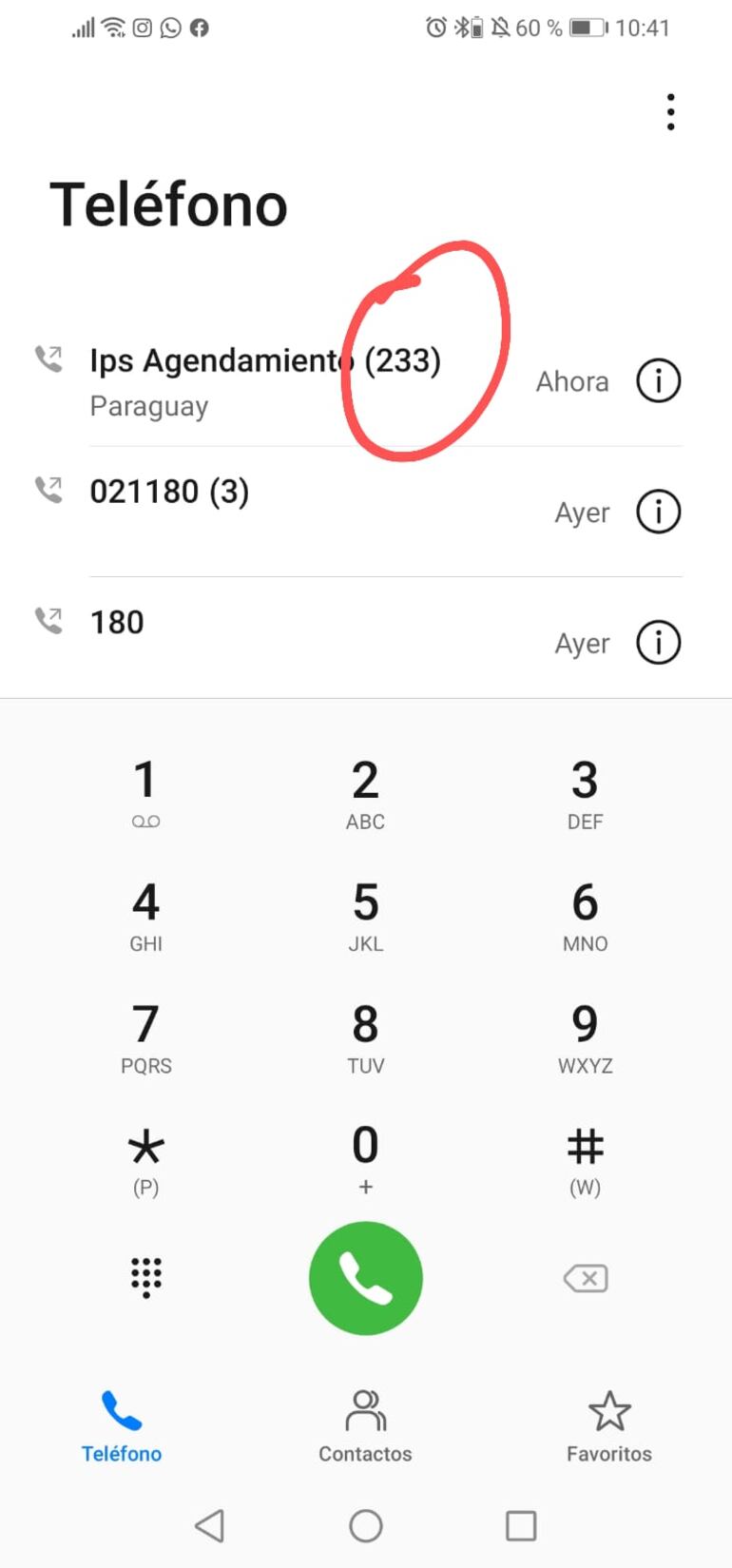Tap the Android home button
Screen dimensions: 732x1568
[x=365, y=1527]
